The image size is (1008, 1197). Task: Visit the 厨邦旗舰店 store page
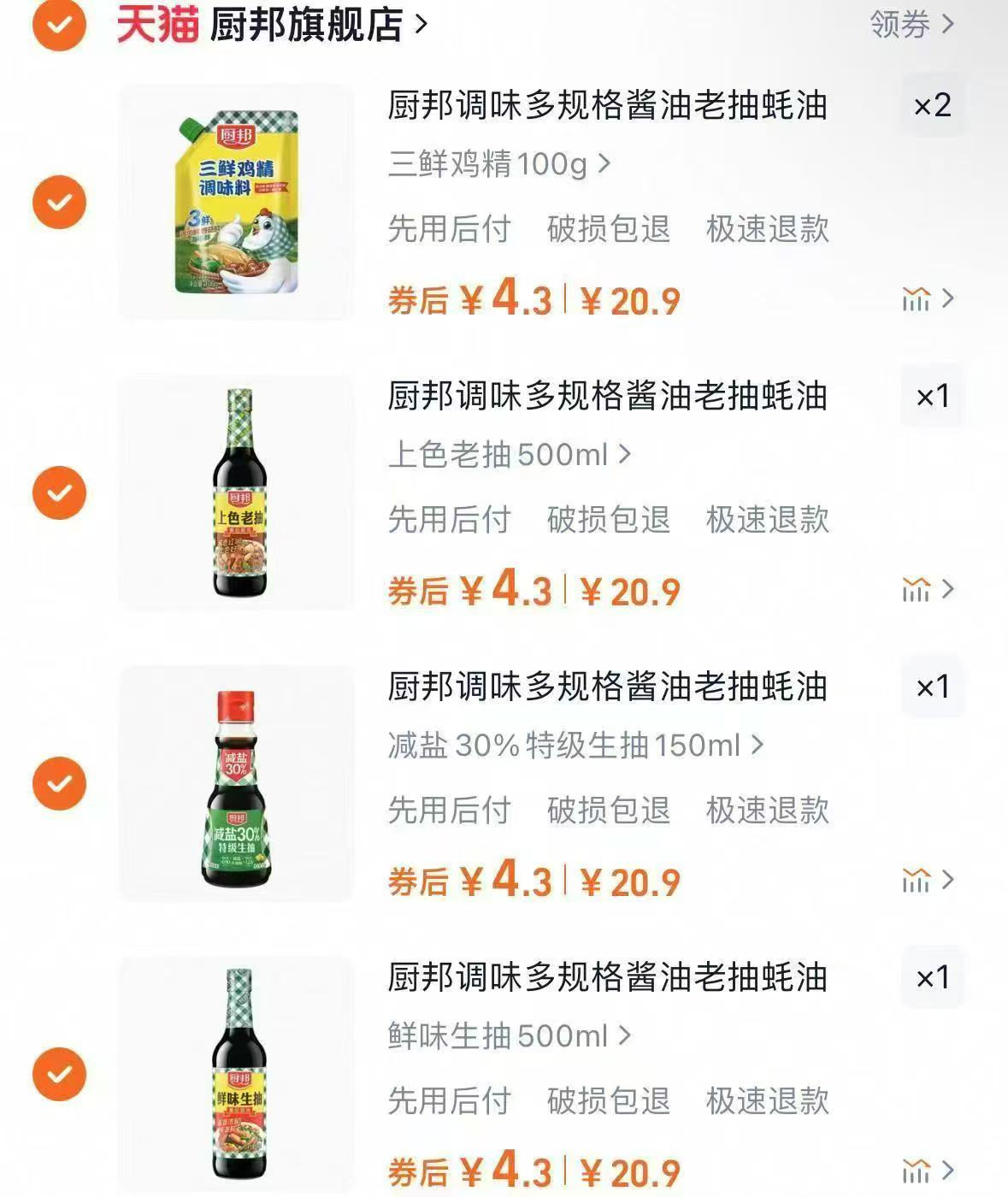[304, 23]
